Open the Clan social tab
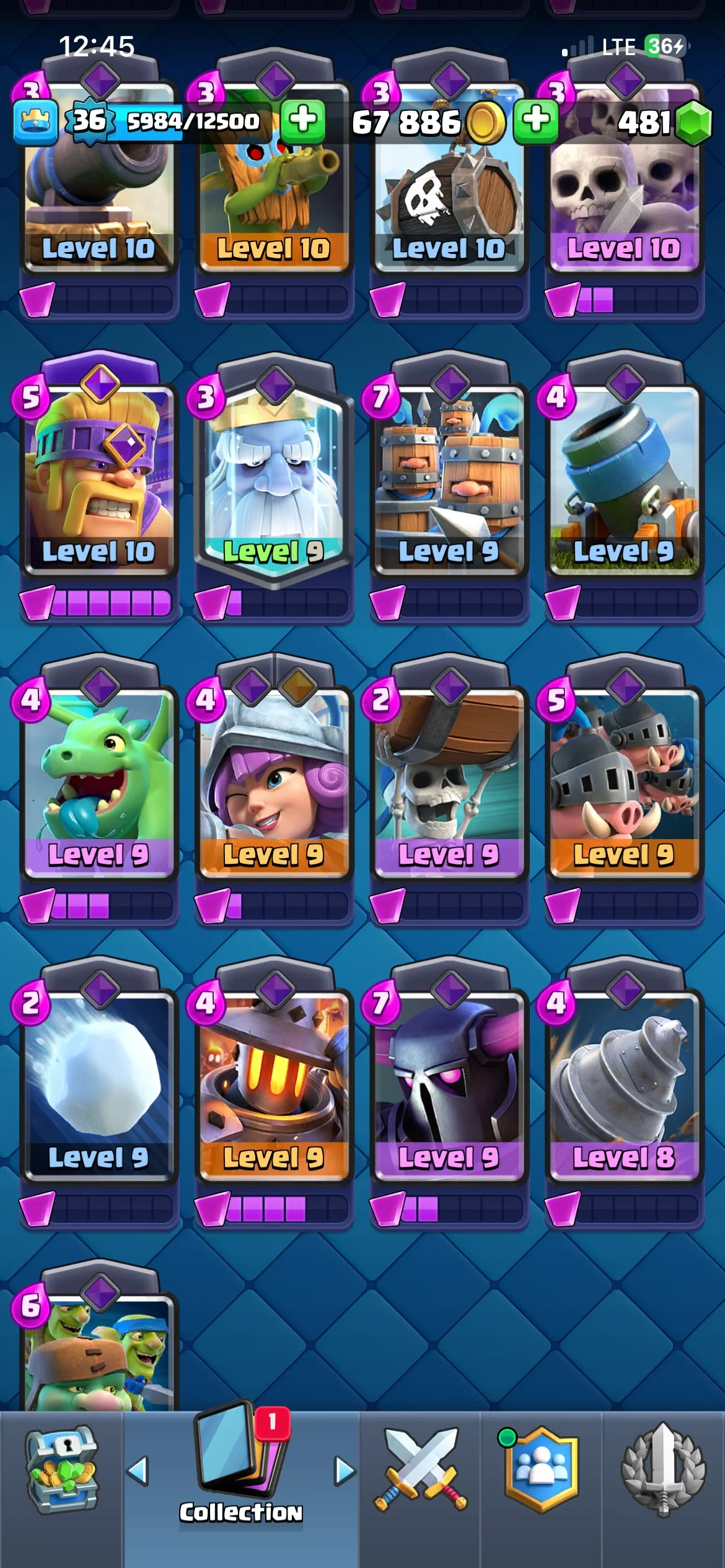 [541, 1471]
